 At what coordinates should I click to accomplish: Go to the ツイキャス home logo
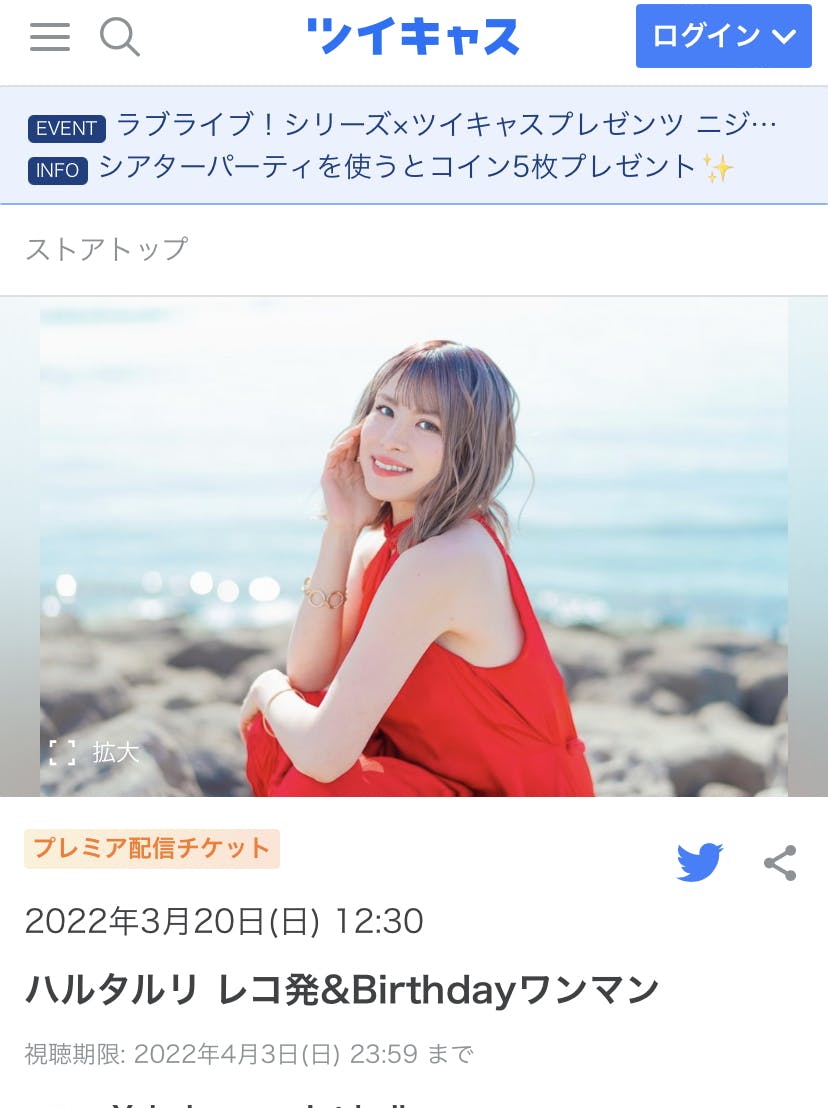coord(413,37)
